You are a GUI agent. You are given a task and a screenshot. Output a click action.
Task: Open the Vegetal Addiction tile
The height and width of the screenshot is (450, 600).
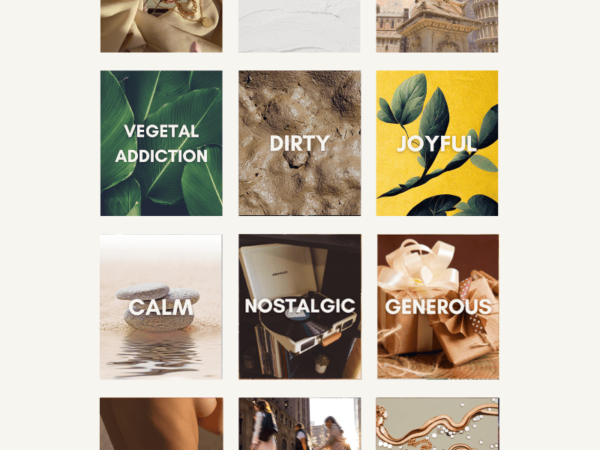[161, 143]
